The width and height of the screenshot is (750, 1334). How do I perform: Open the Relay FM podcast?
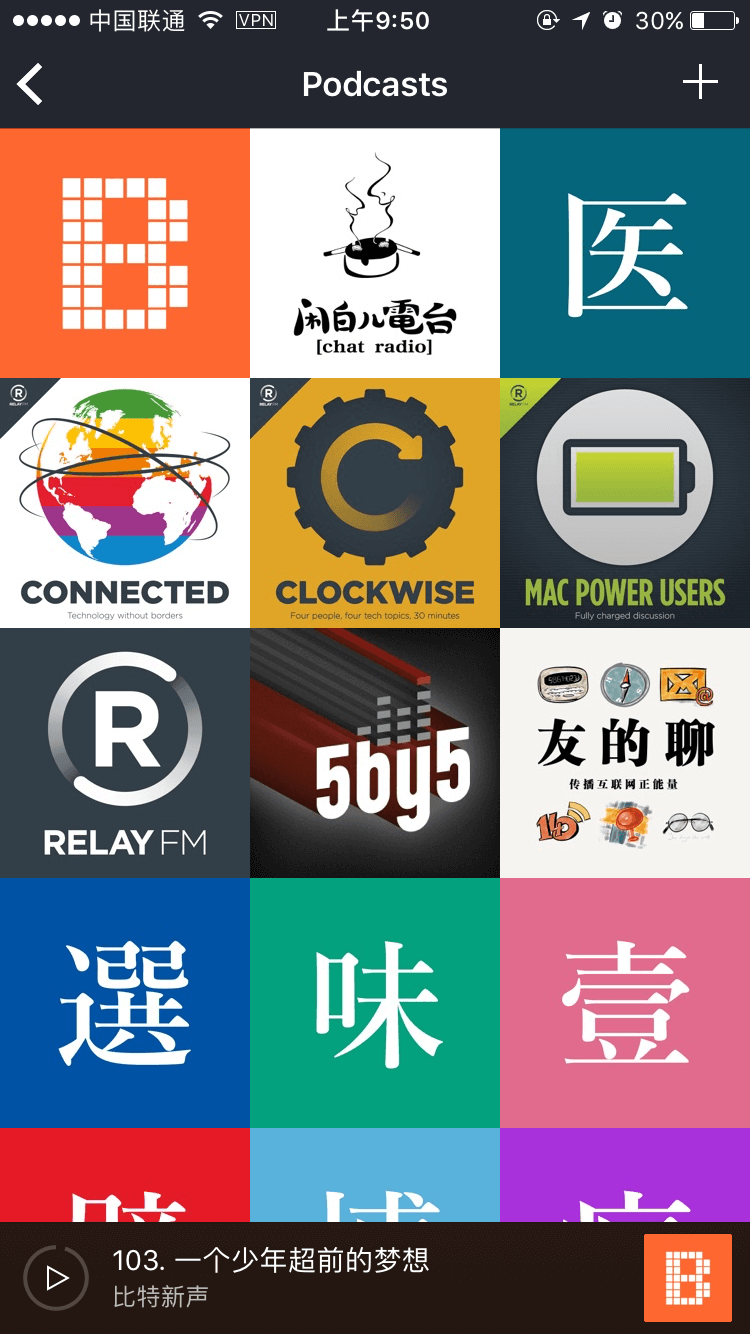tap(125, 753)
